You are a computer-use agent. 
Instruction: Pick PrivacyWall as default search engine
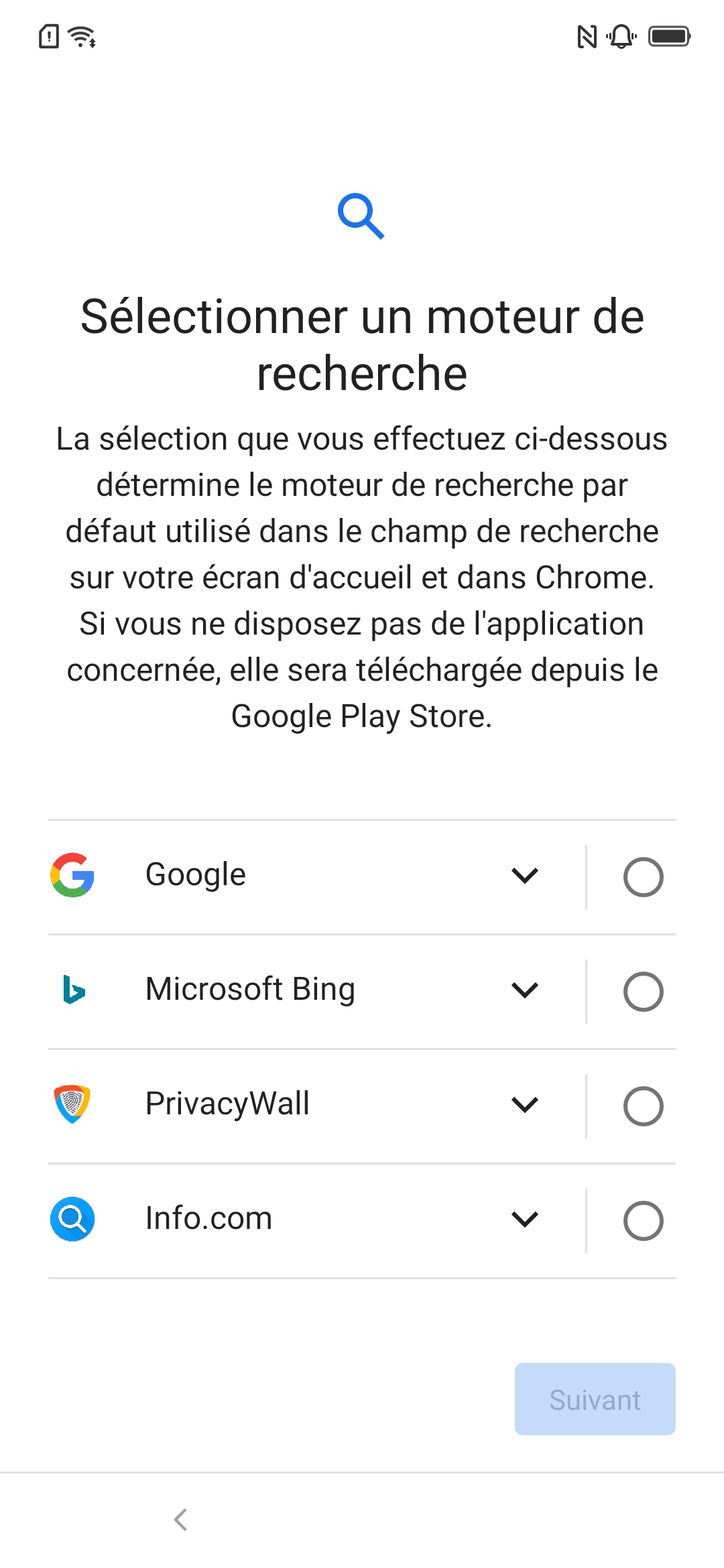coord(643,1106)
